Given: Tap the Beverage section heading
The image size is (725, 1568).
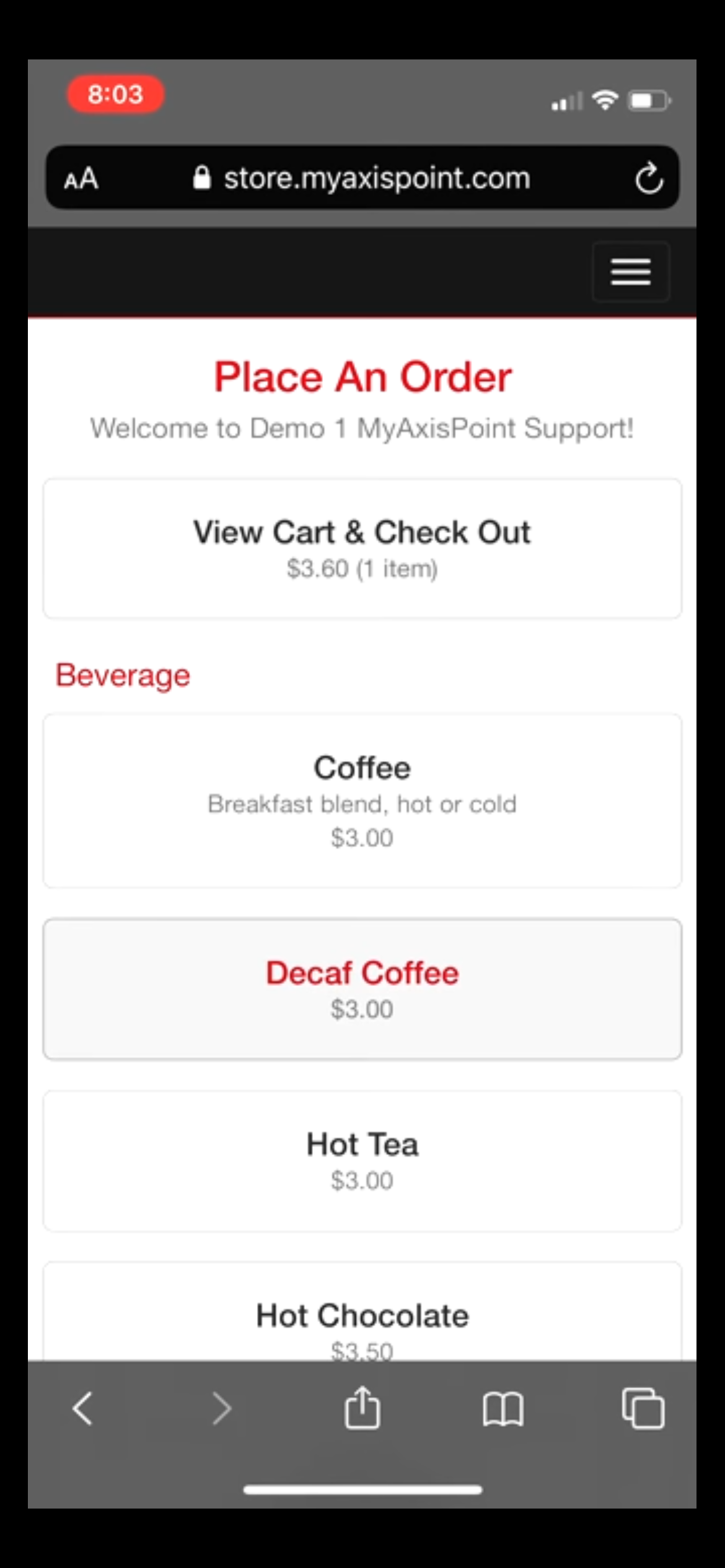Looking at the screenshot, I should point(122,674).
